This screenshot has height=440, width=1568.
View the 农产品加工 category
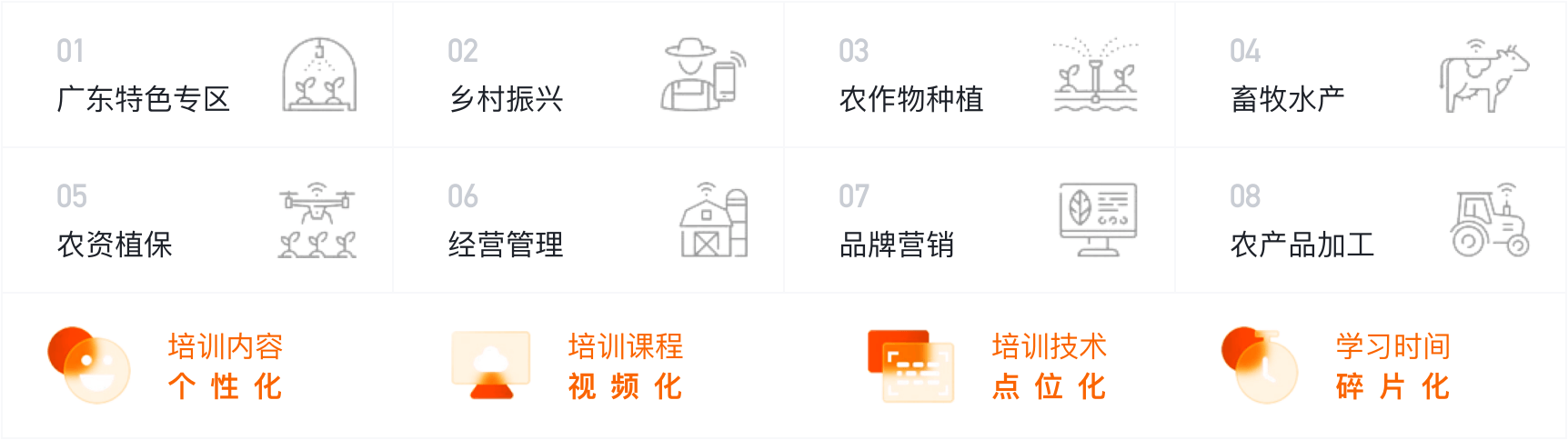click(1302, 244)
